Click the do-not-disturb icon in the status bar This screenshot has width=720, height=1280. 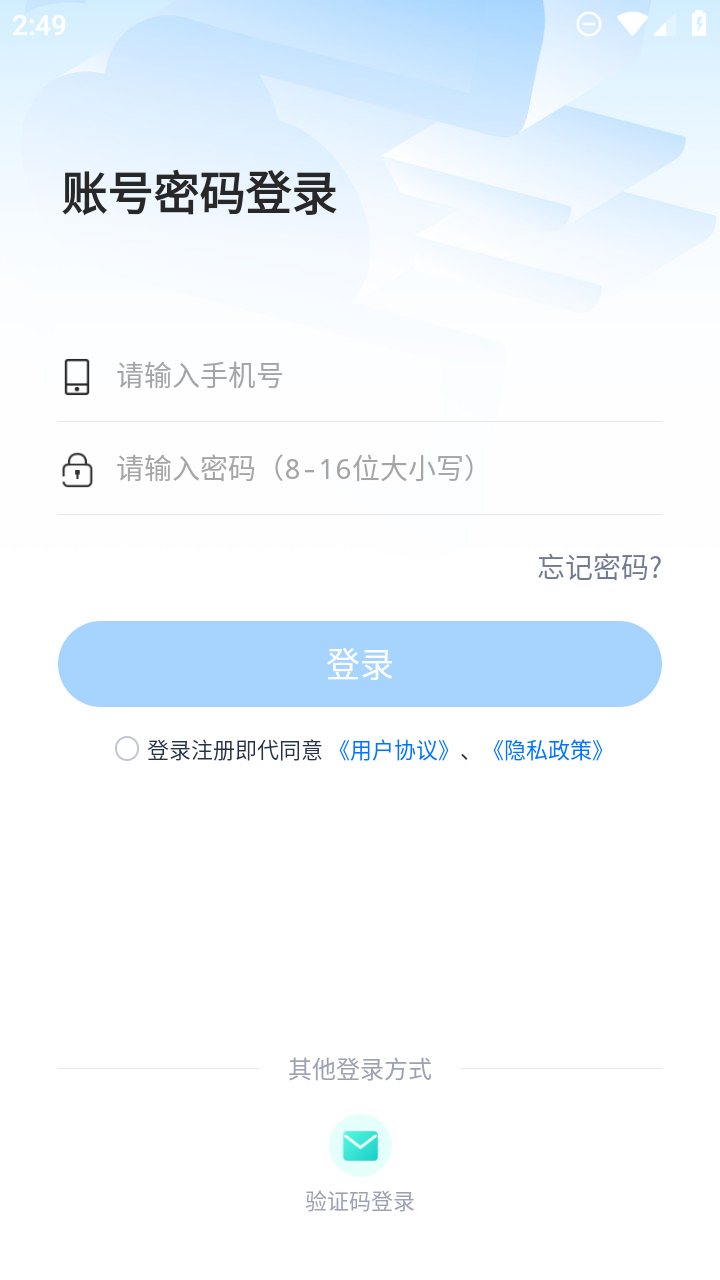(x=589, y=24)
